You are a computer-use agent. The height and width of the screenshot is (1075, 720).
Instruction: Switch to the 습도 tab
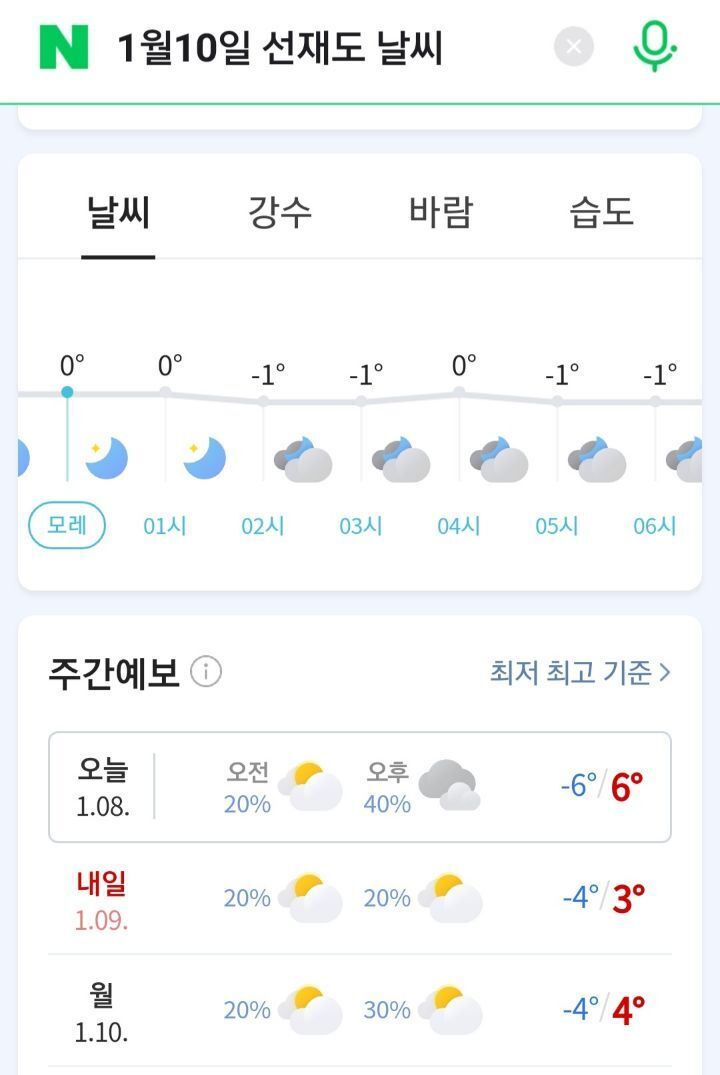tap(601, 212)
